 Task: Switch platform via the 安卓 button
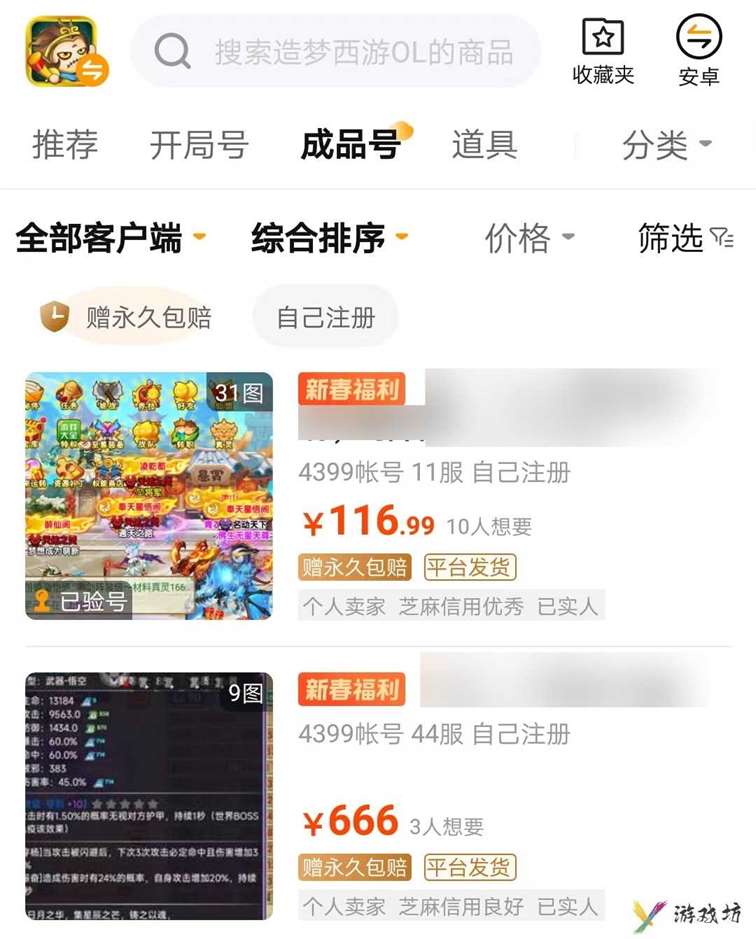(x=699, y=52)
